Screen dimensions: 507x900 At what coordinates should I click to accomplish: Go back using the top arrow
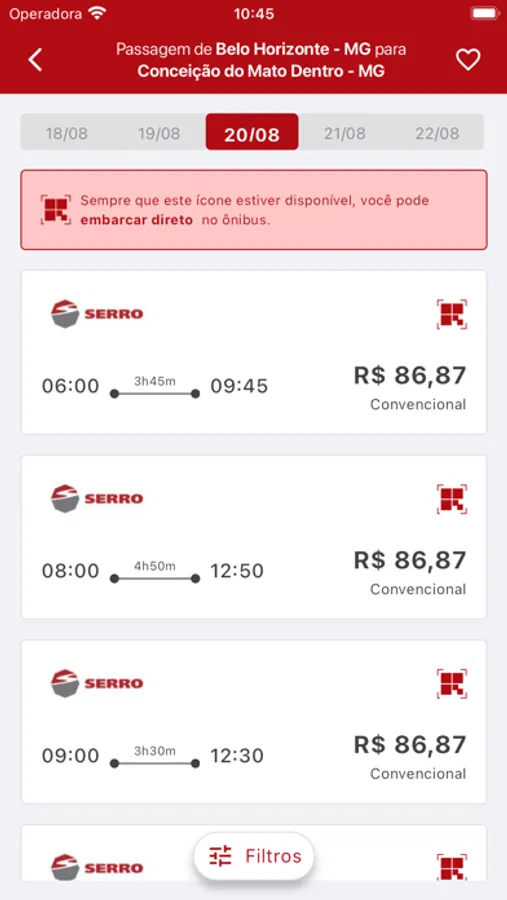click(x=36, y=60)
